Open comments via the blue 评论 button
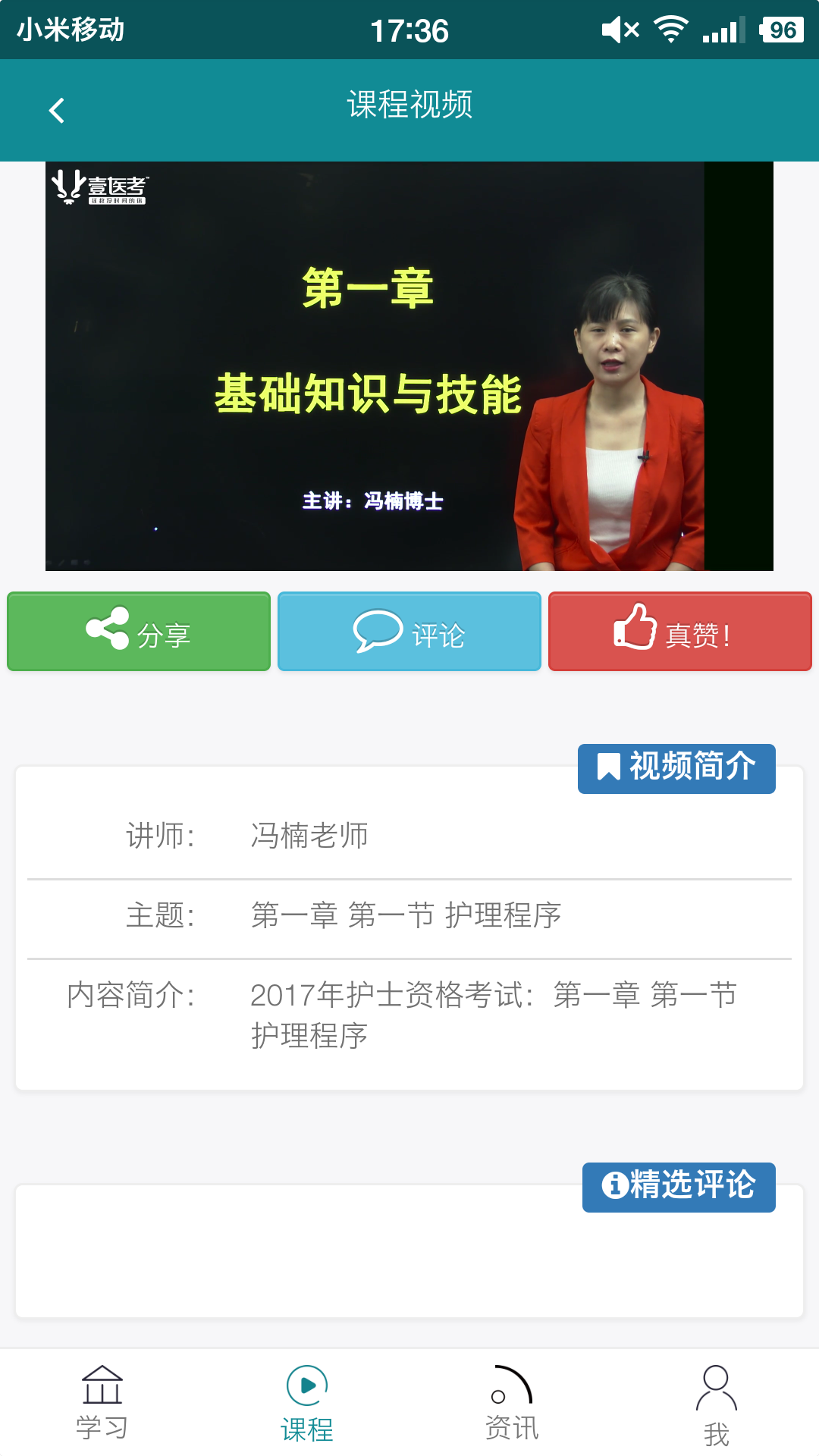Viewport: 819px width, 1456px height. pos(409,631)
